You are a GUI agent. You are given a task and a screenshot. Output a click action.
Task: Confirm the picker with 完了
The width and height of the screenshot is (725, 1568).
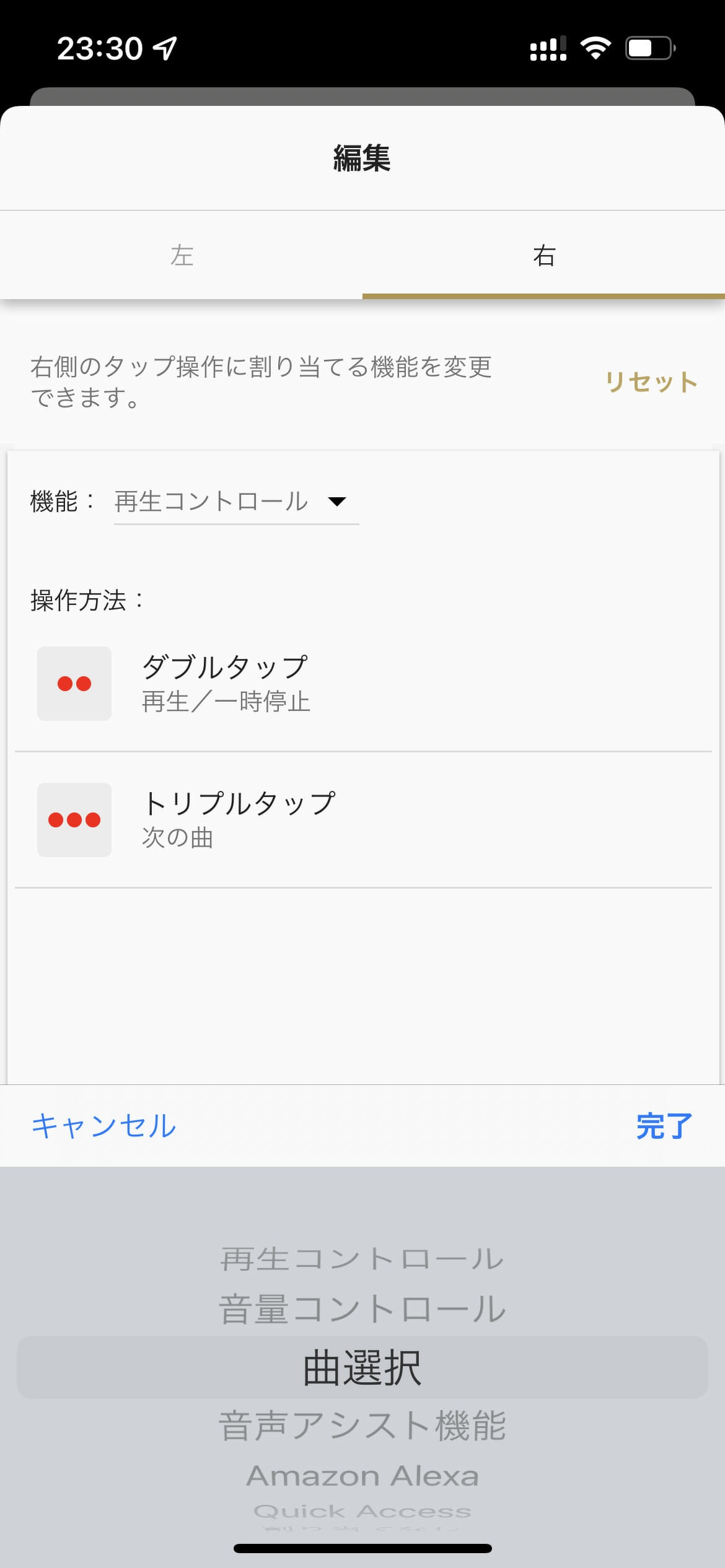tap(665, 1126)
